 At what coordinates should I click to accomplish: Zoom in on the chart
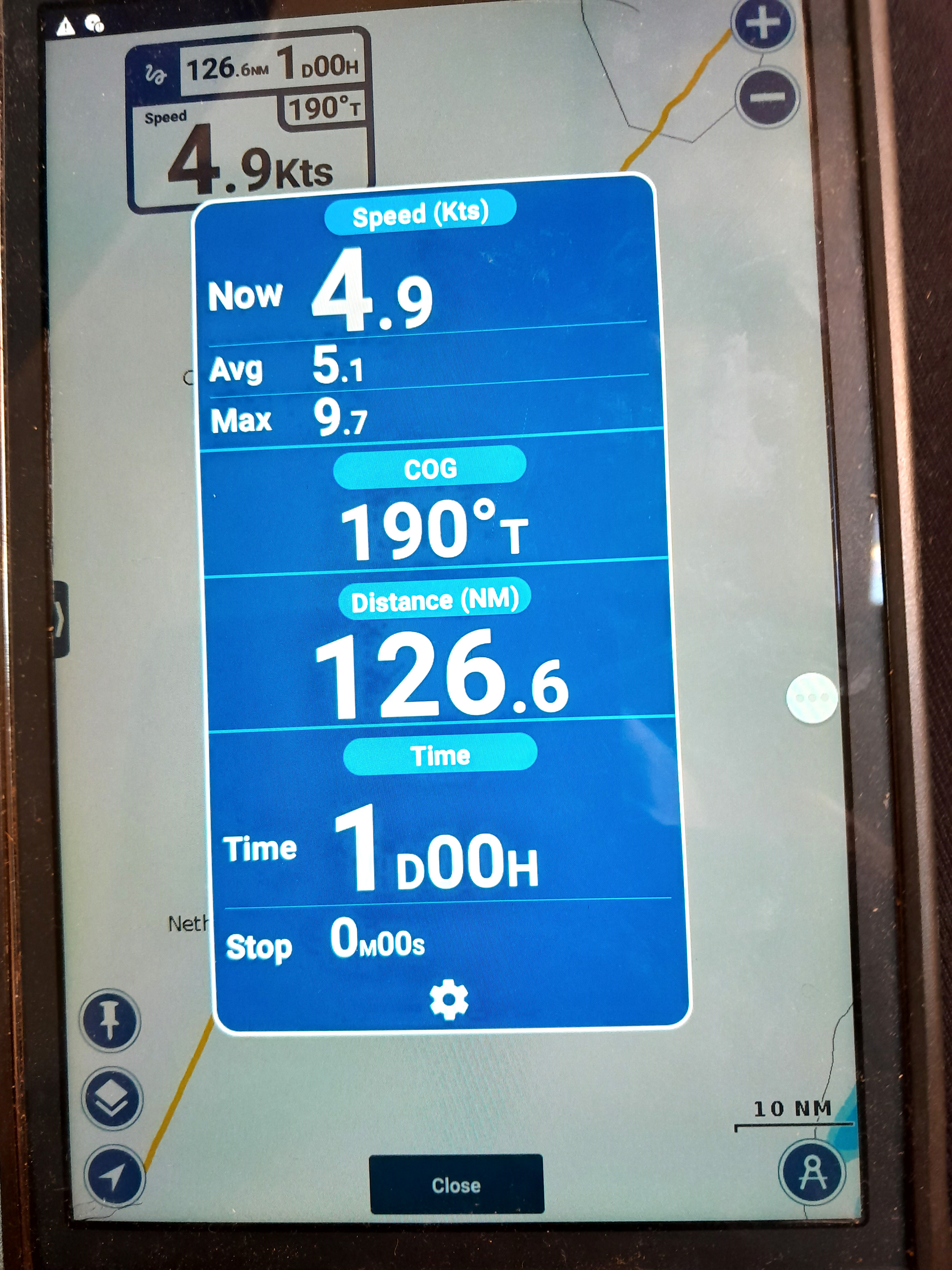(x=763, y=24)
